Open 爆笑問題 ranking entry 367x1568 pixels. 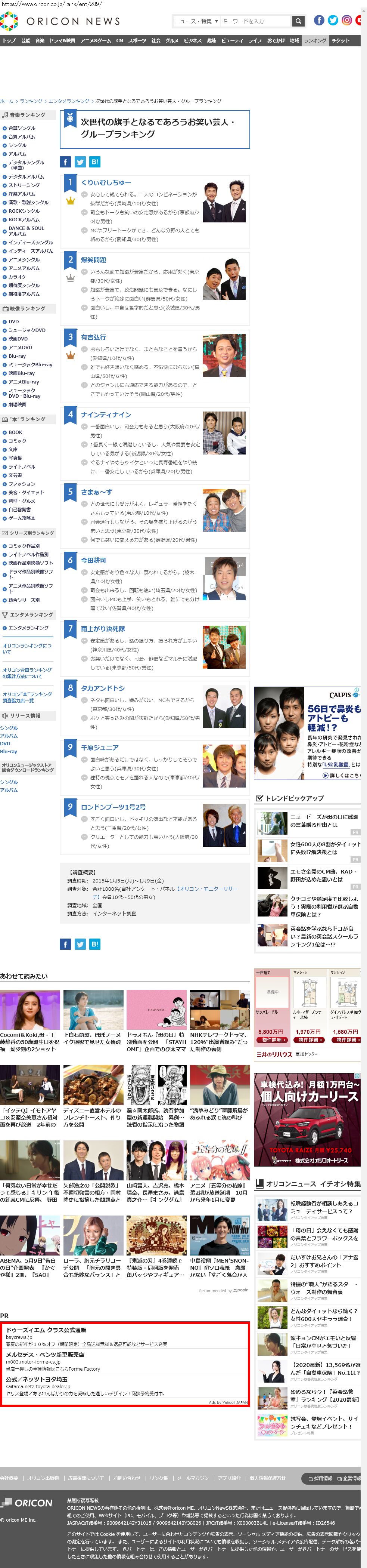click(x=94, y=260)
